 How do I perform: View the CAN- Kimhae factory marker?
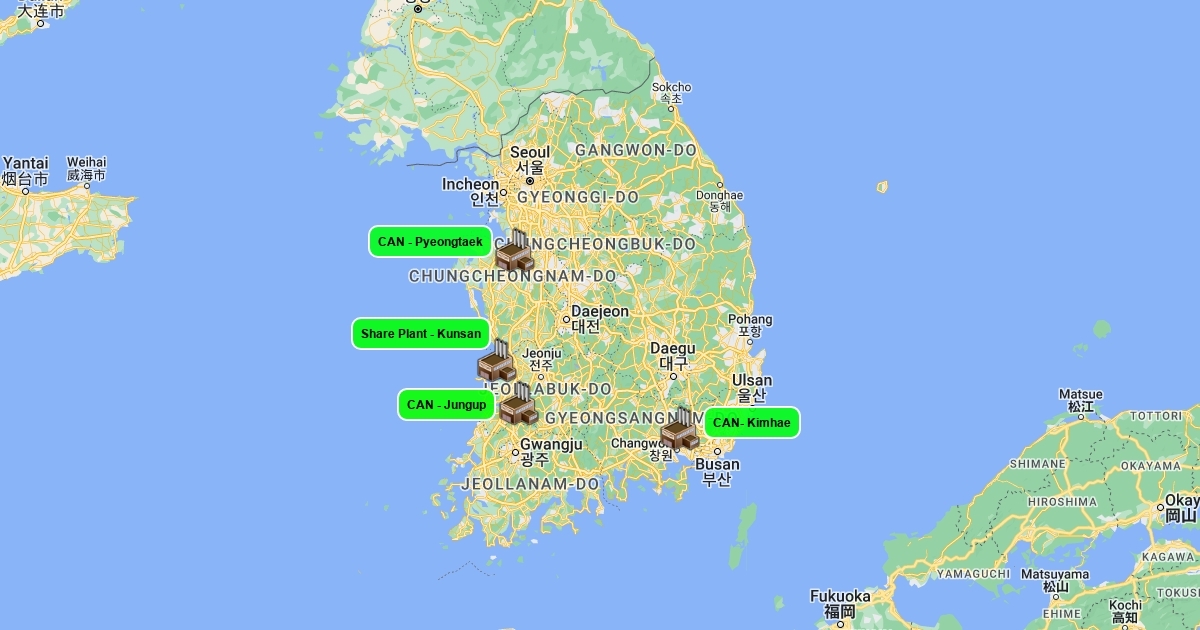(680, 431)
